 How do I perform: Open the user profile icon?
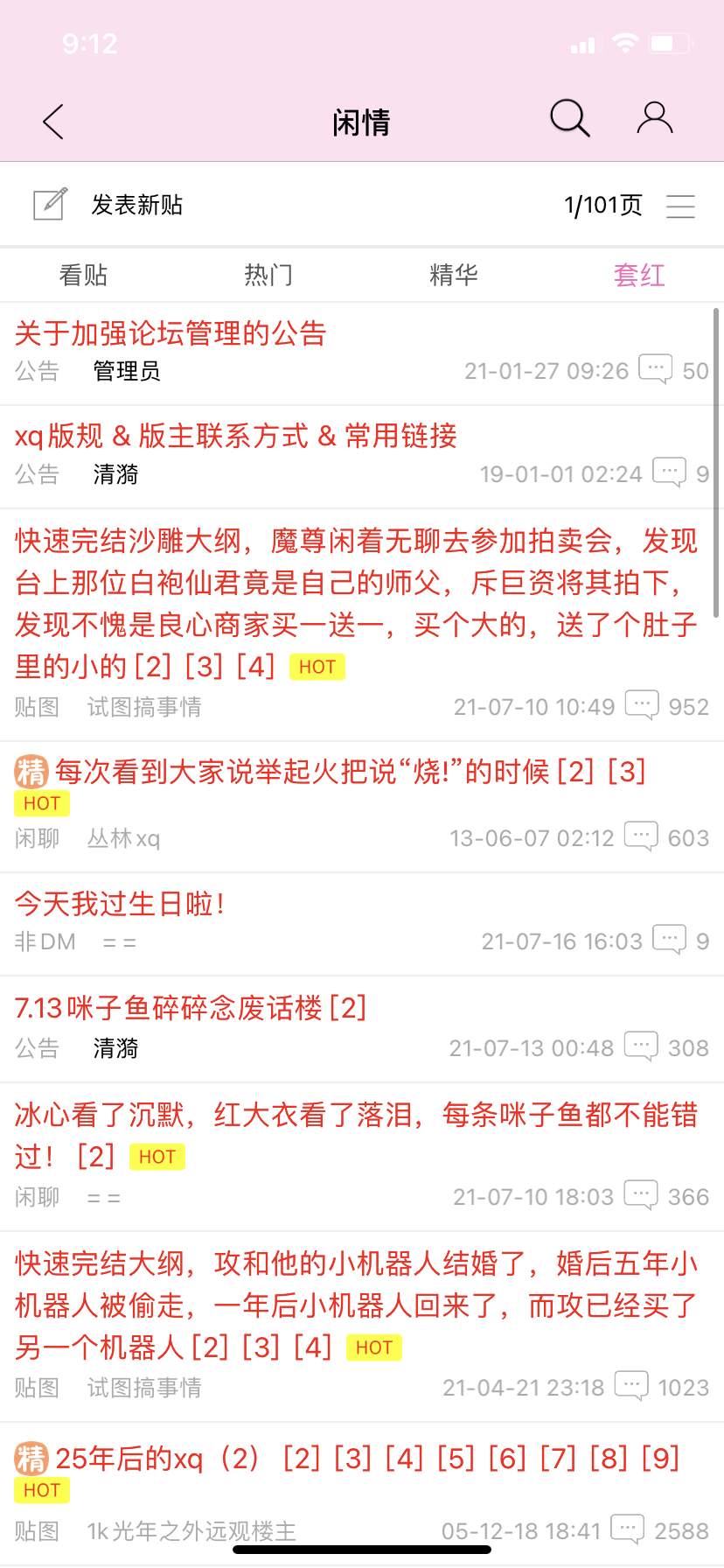[654, 118]
